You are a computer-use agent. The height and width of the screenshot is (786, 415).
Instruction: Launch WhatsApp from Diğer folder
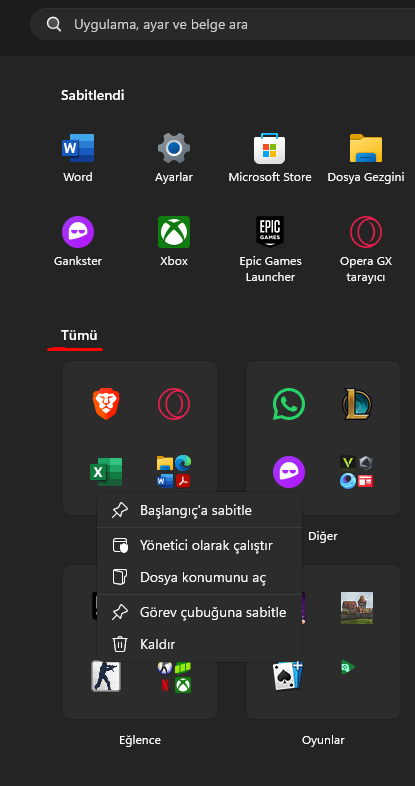click(289, 404)
